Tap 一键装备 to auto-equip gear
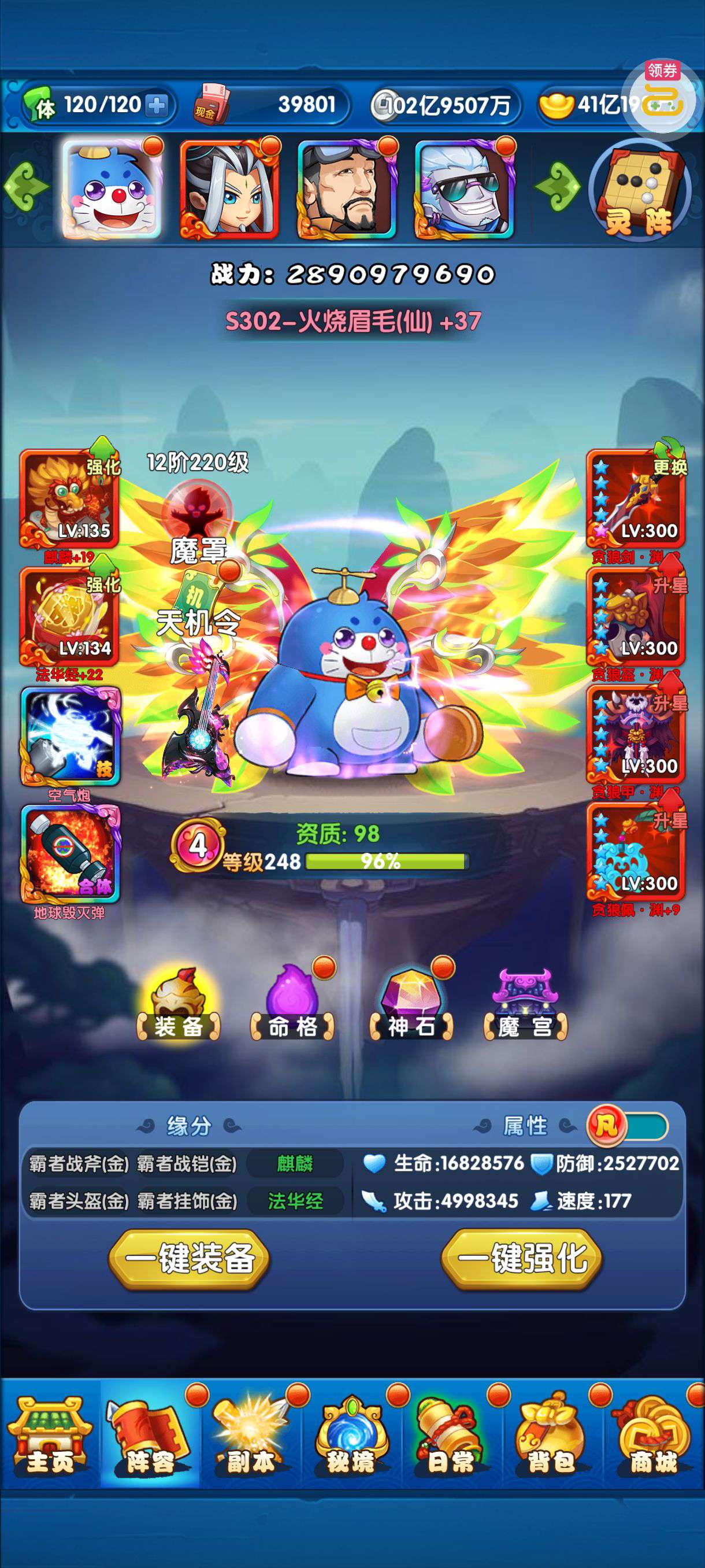 tap(189, 1258)
